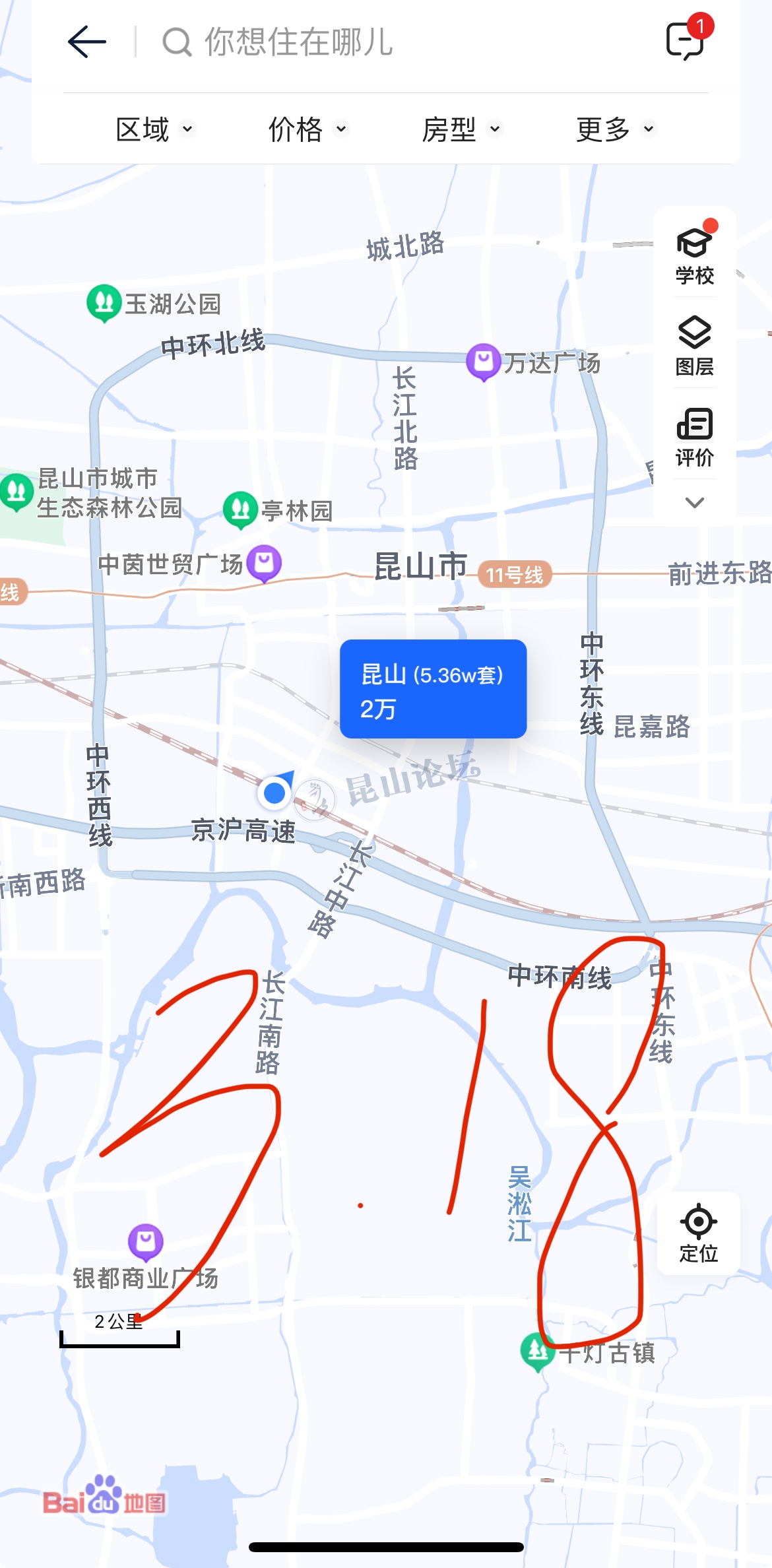Go back using the arrow icon
The width and height of the screenshot is (772, 1568).
click(87, 42)
